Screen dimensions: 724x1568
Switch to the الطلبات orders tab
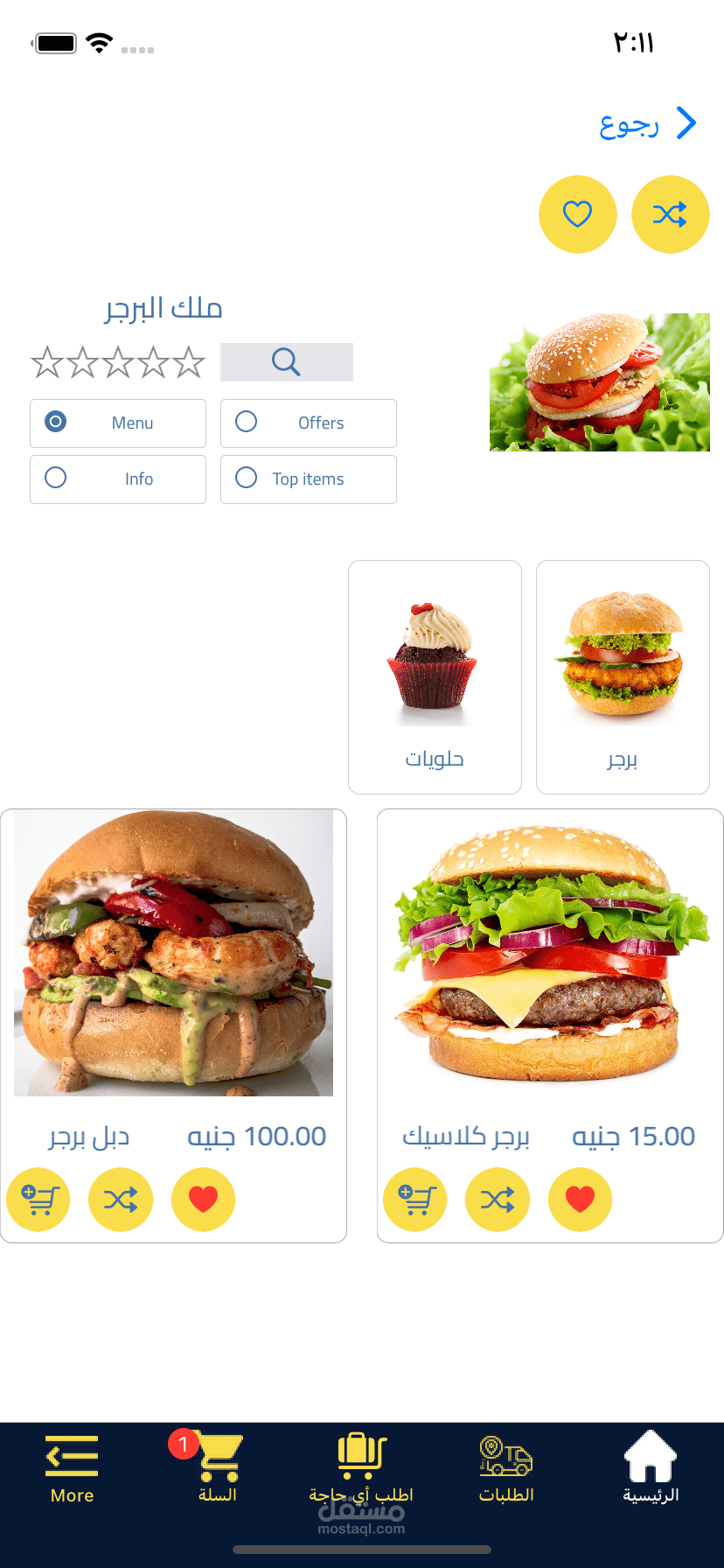pos(506,1470)
